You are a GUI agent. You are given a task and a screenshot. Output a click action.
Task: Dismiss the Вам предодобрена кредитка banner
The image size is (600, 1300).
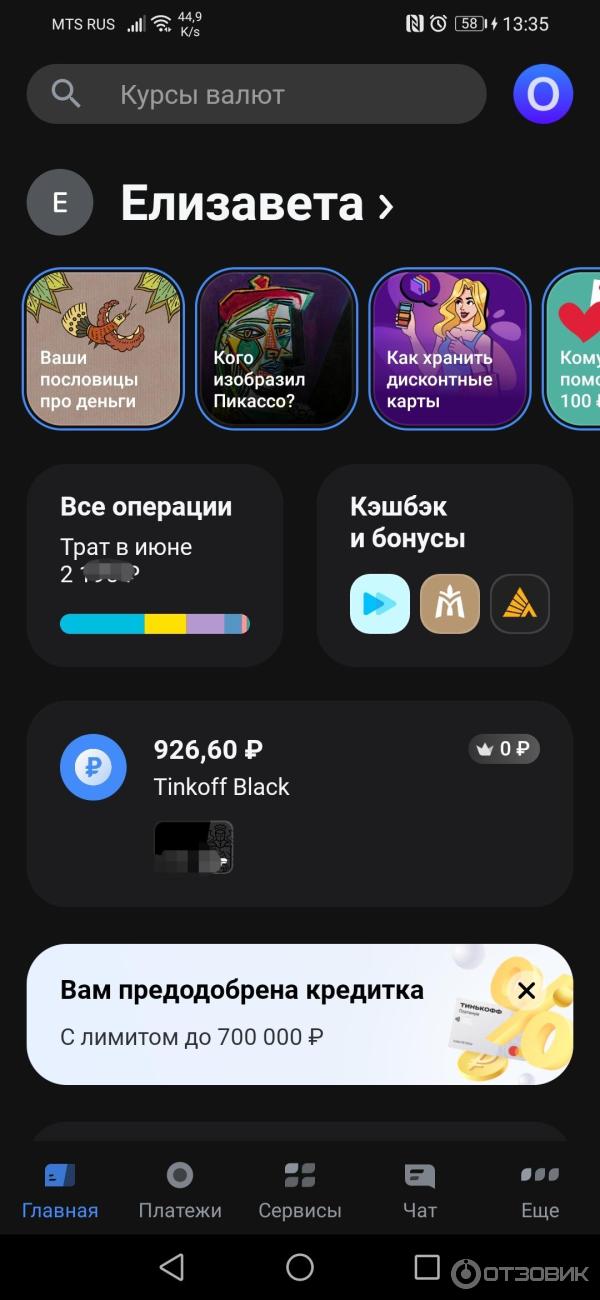[x=527, y=991]
